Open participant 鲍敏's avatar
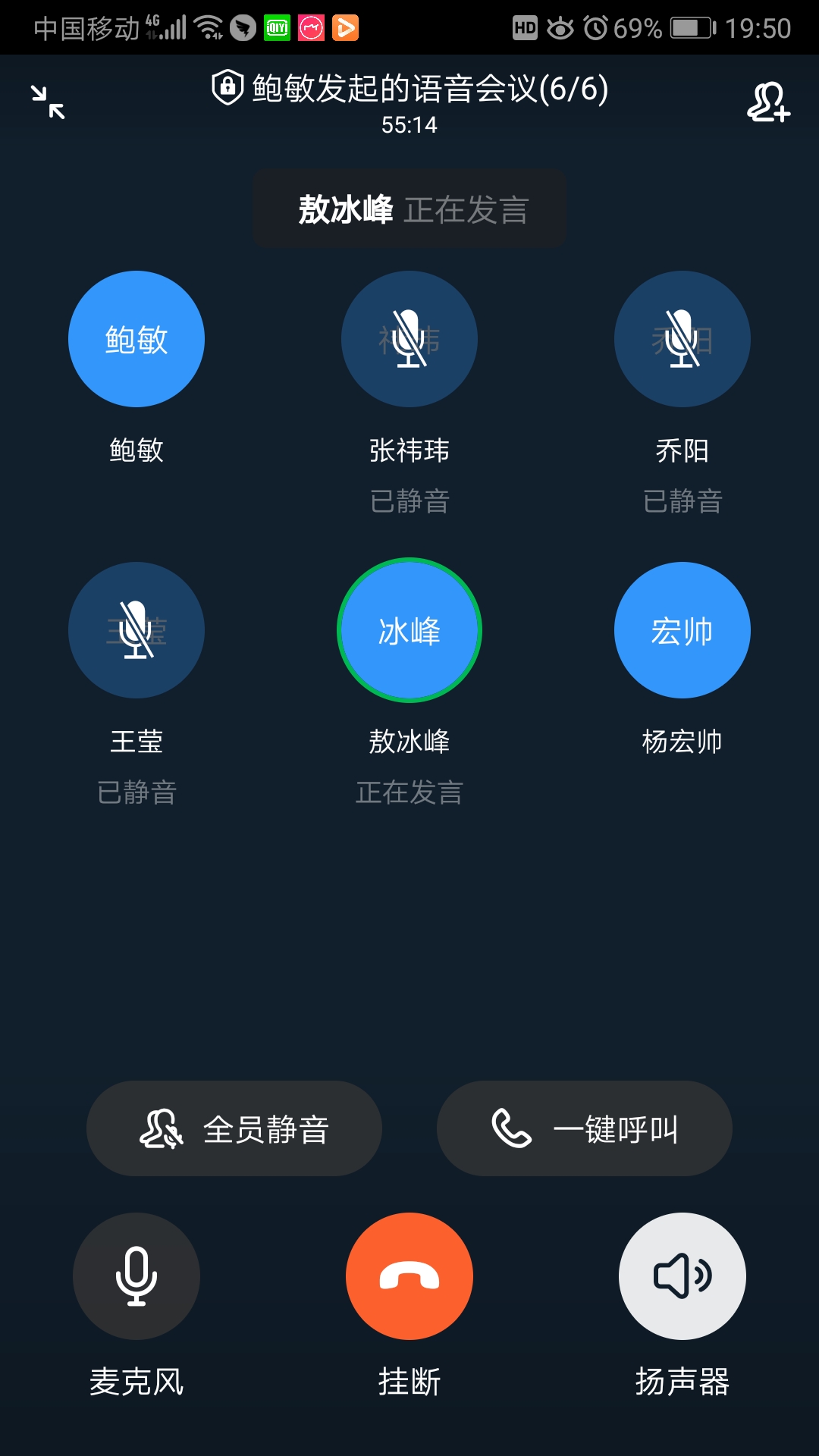The height and width of the screenshot is (1456, 819). point(136,339)
